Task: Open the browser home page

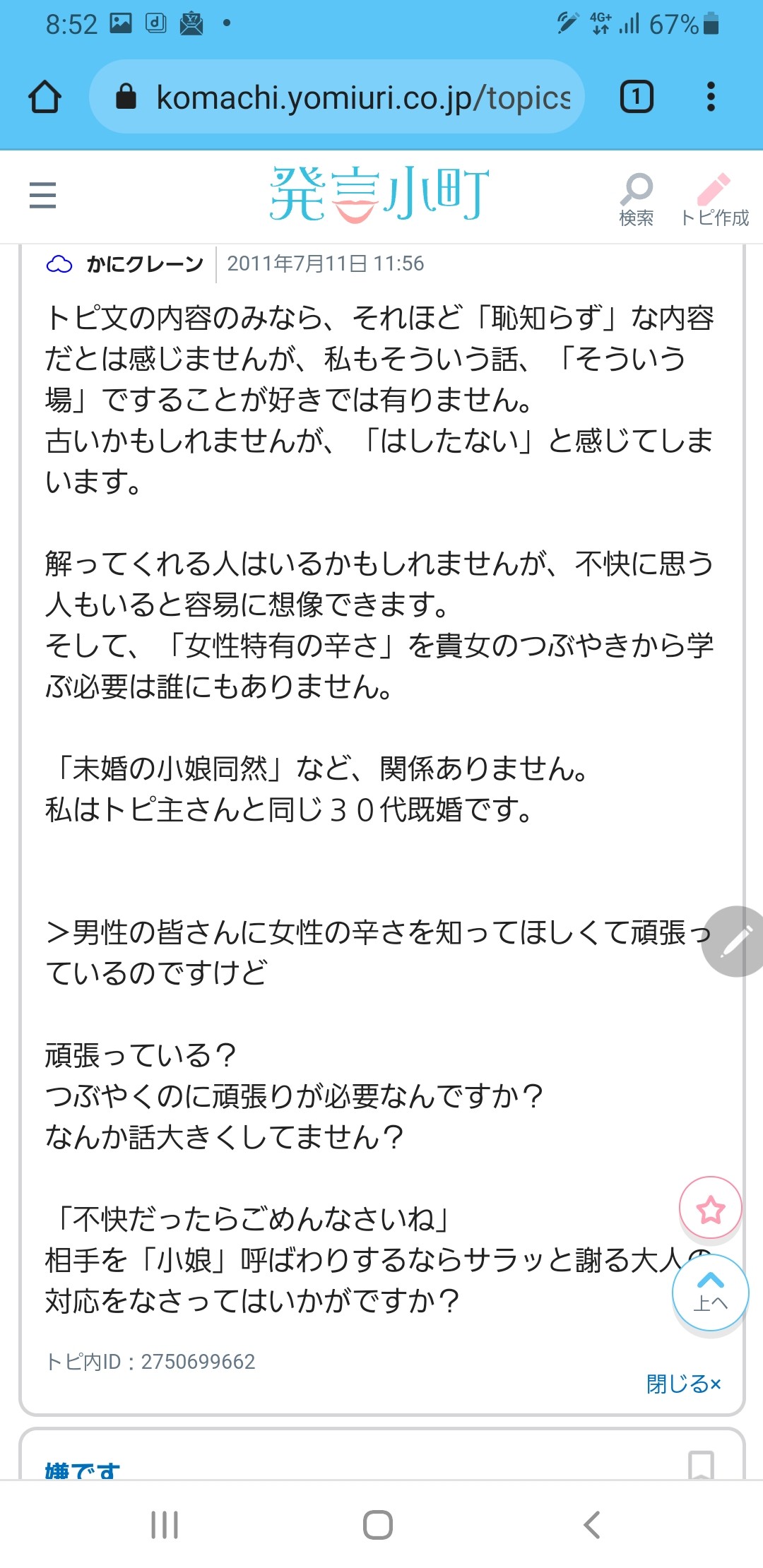Action: point(45,97)
